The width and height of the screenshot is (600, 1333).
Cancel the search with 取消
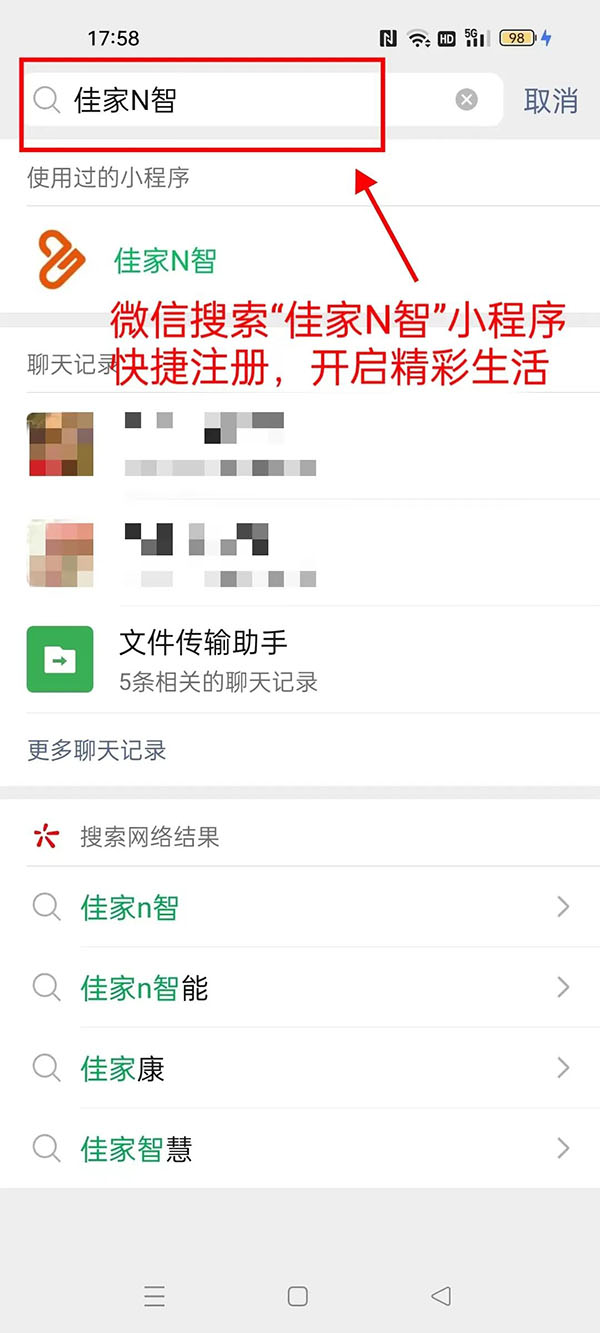pyautogui.click(x=551, y=100)
